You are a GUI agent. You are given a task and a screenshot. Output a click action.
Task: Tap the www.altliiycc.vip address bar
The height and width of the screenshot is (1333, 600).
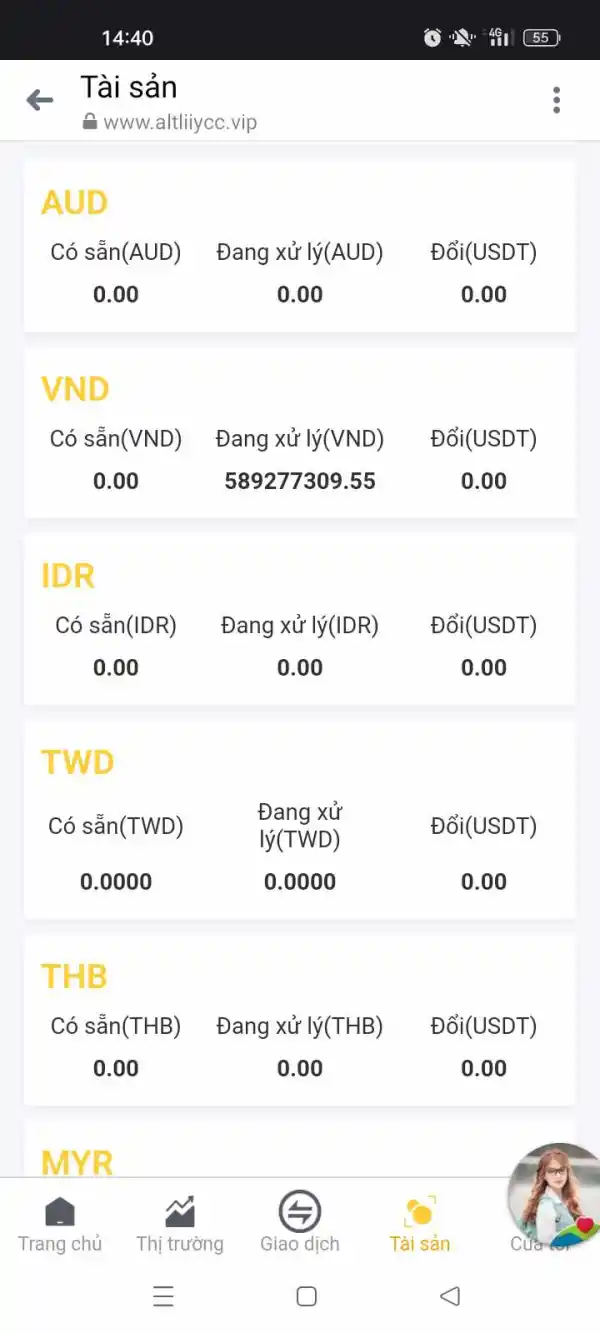[180, 122]
